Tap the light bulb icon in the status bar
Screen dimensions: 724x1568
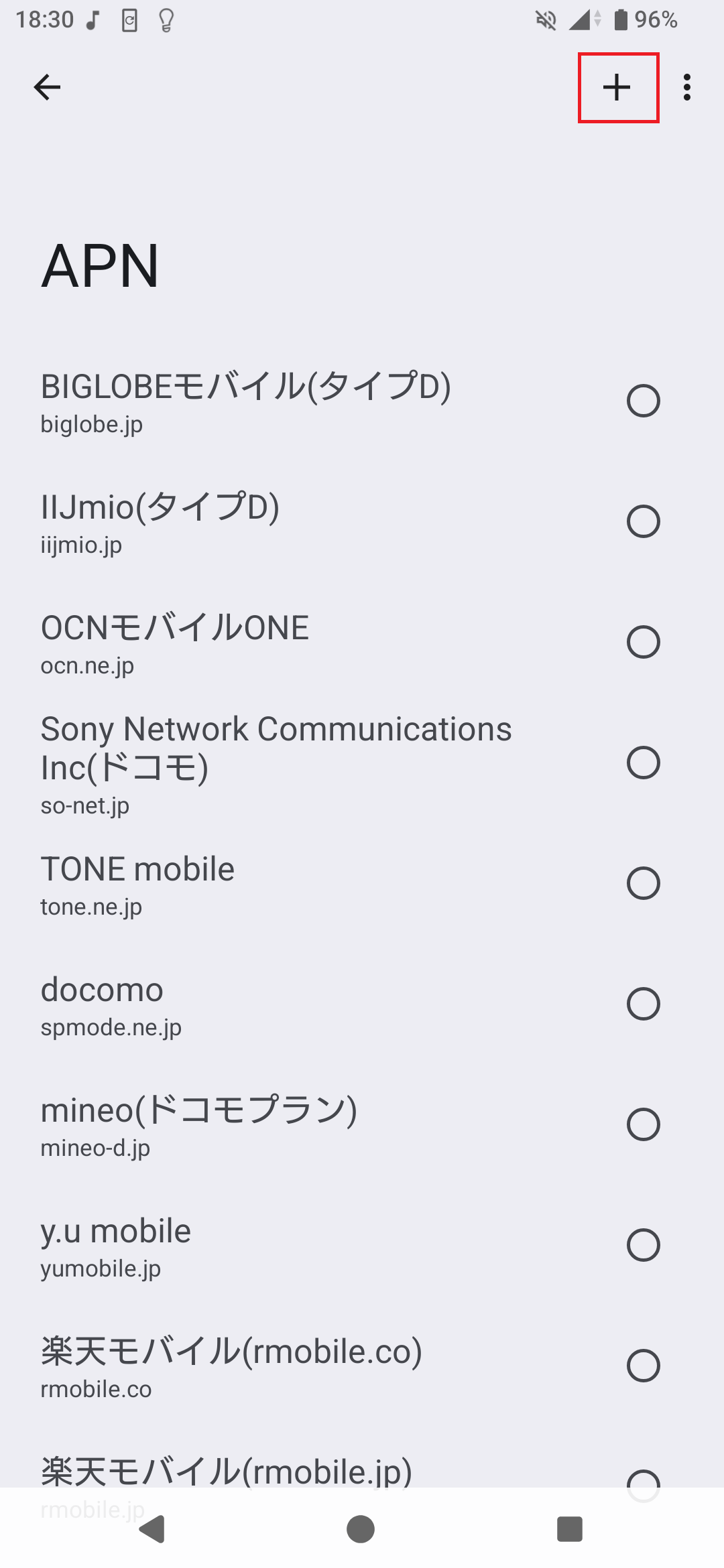click(x=164, y=19)
